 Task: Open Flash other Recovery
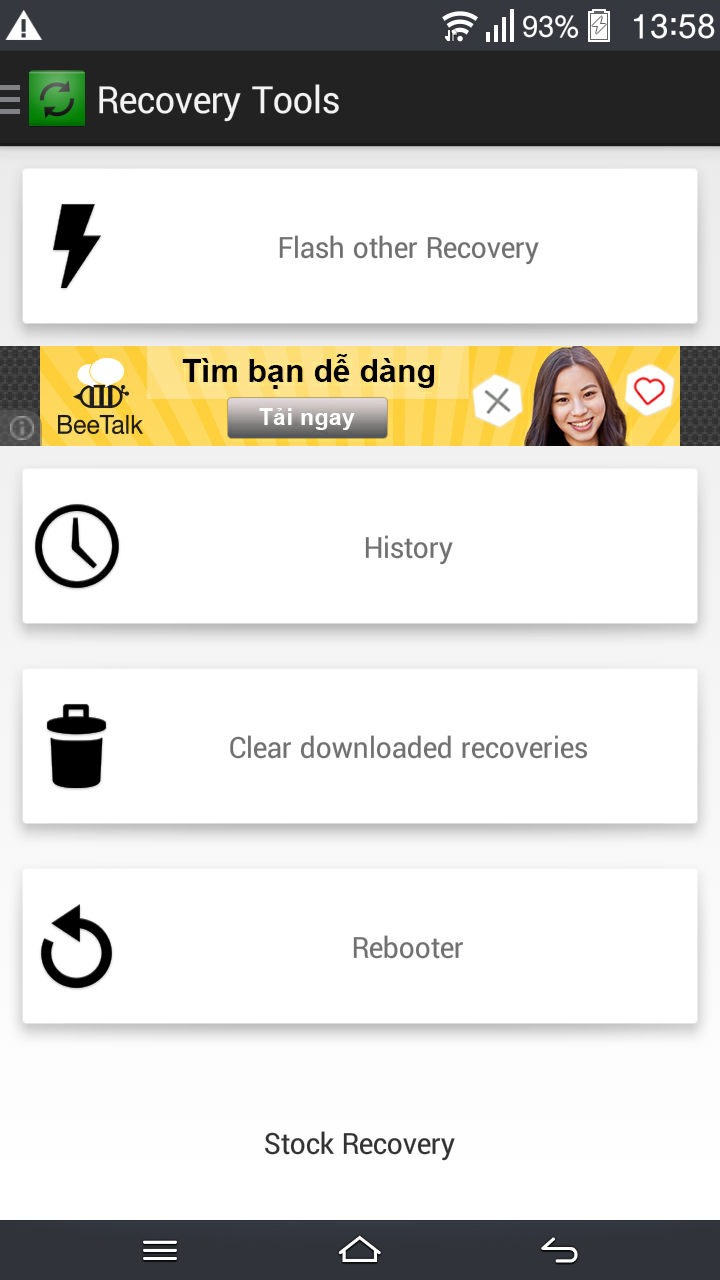click(360, 246)
